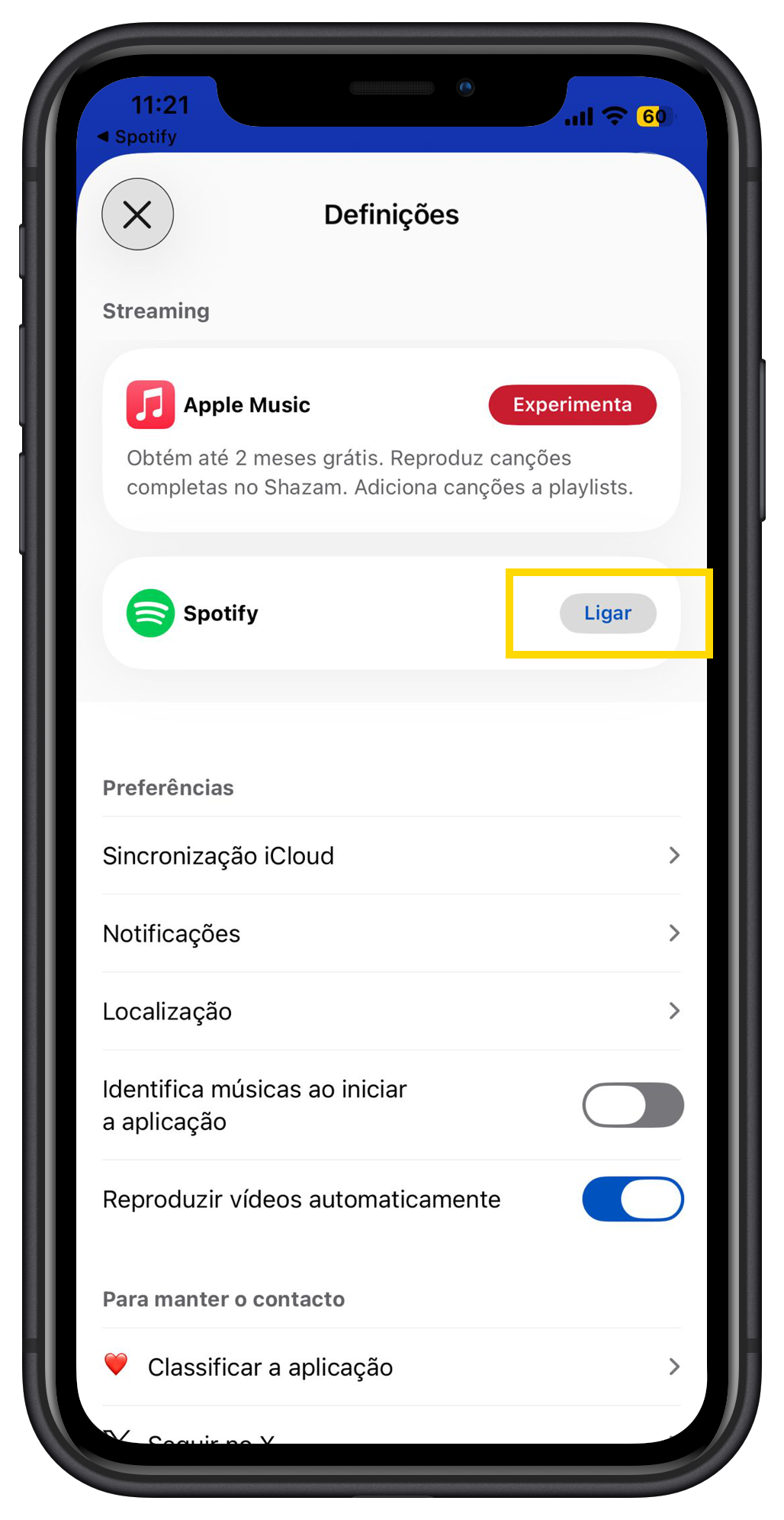This screenshot has width=784, height=1520.
Task: Open Notificações preferences
Action: (x=391, y=933)
